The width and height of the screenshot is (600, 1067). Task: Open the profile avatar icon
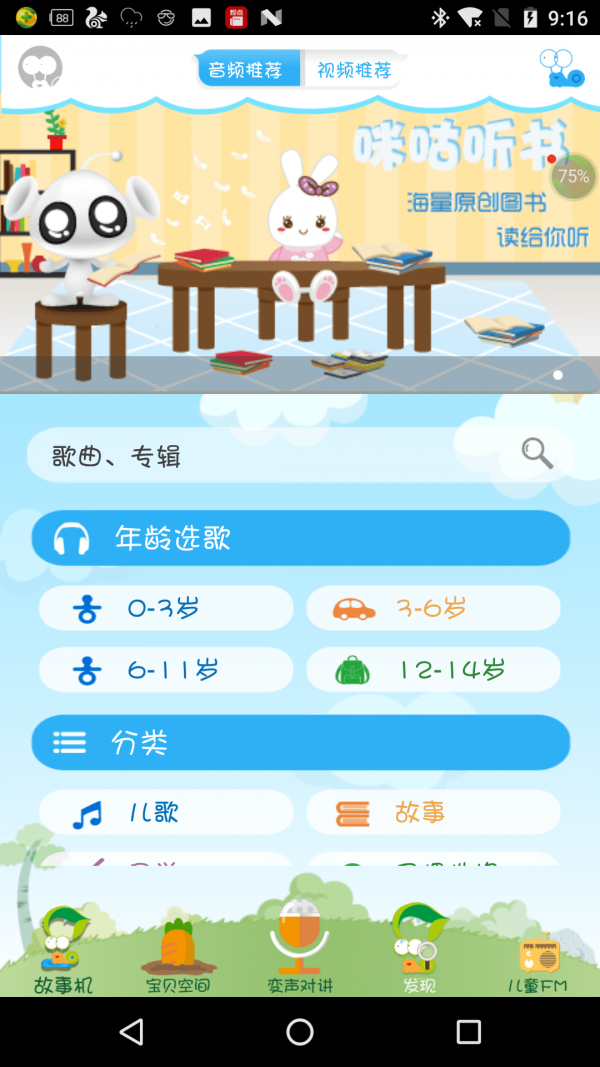coord(41,68)
